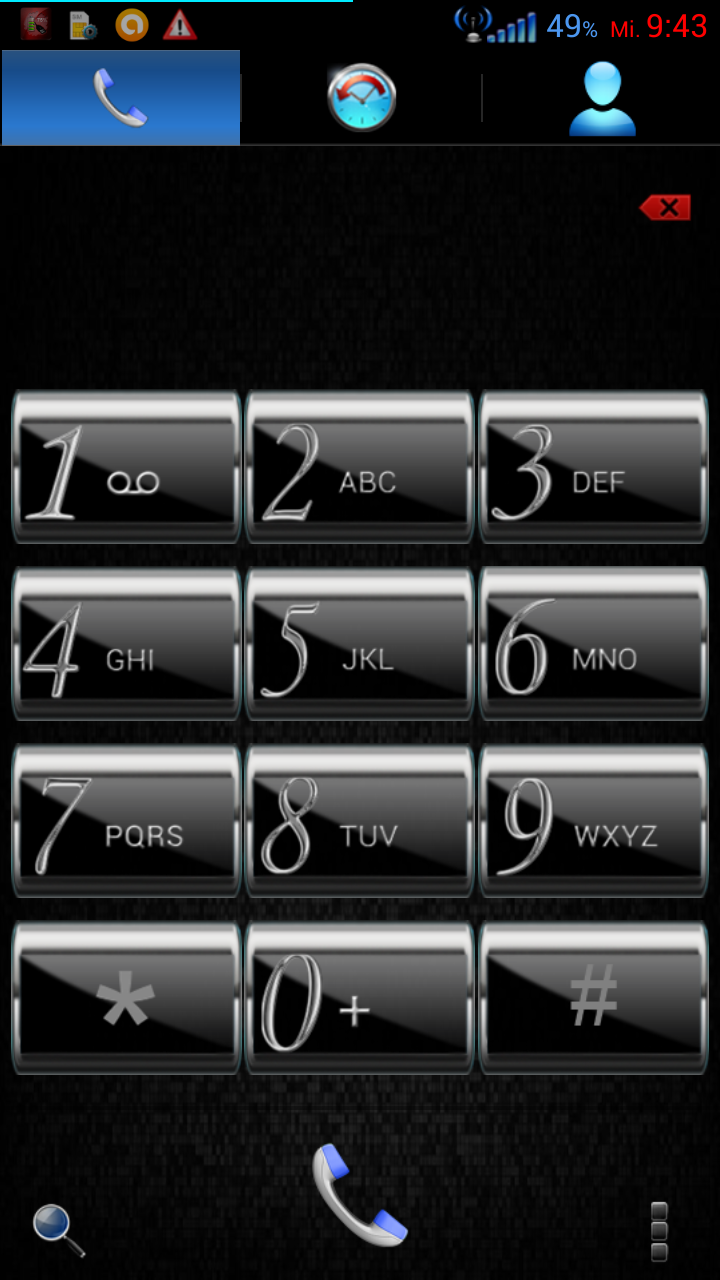720x1280 pixels.
Task: Enter the hash symbol key
Action: coord(594,998)
